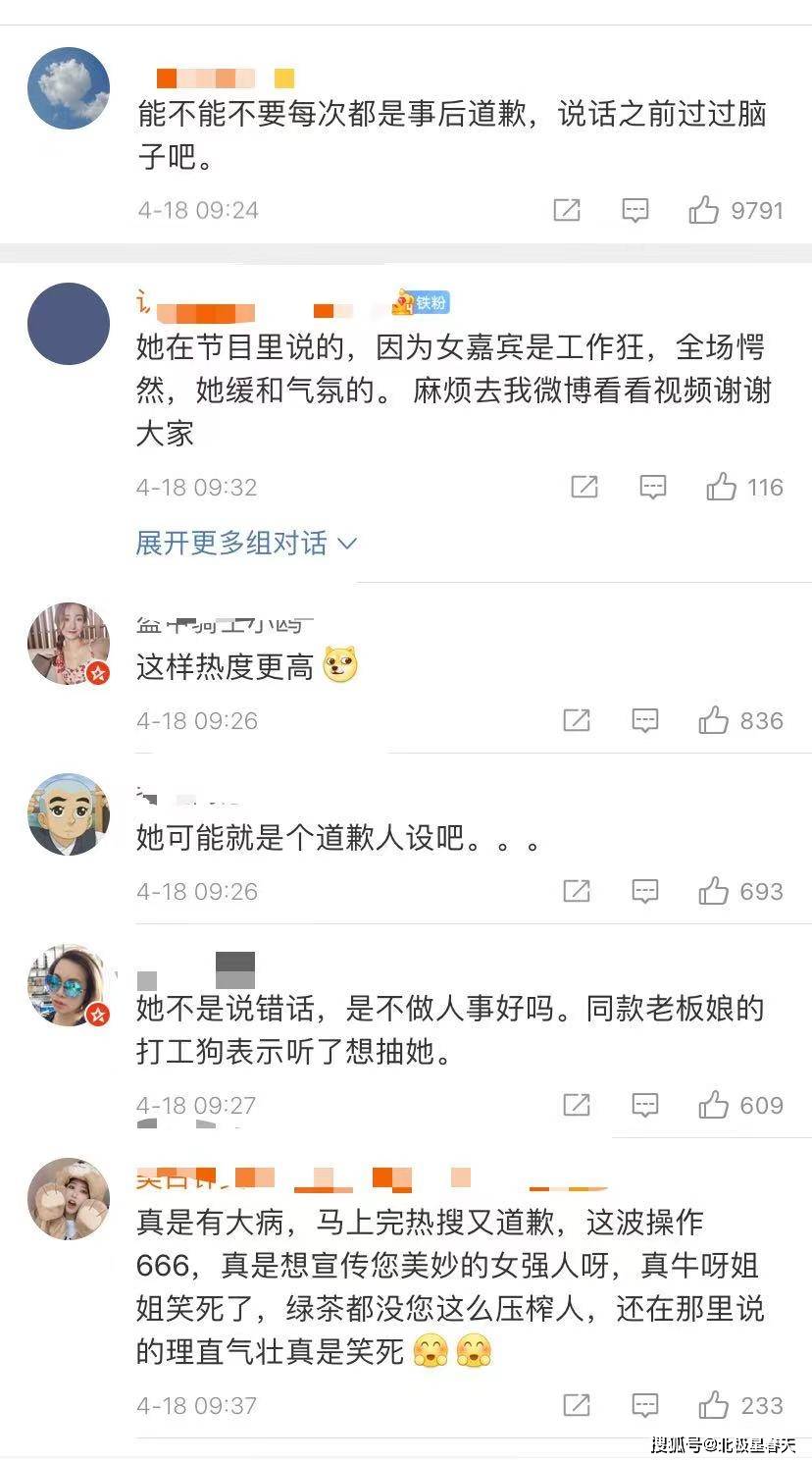Forward the 4-18 09:32 comment

(x=584, y=487)
